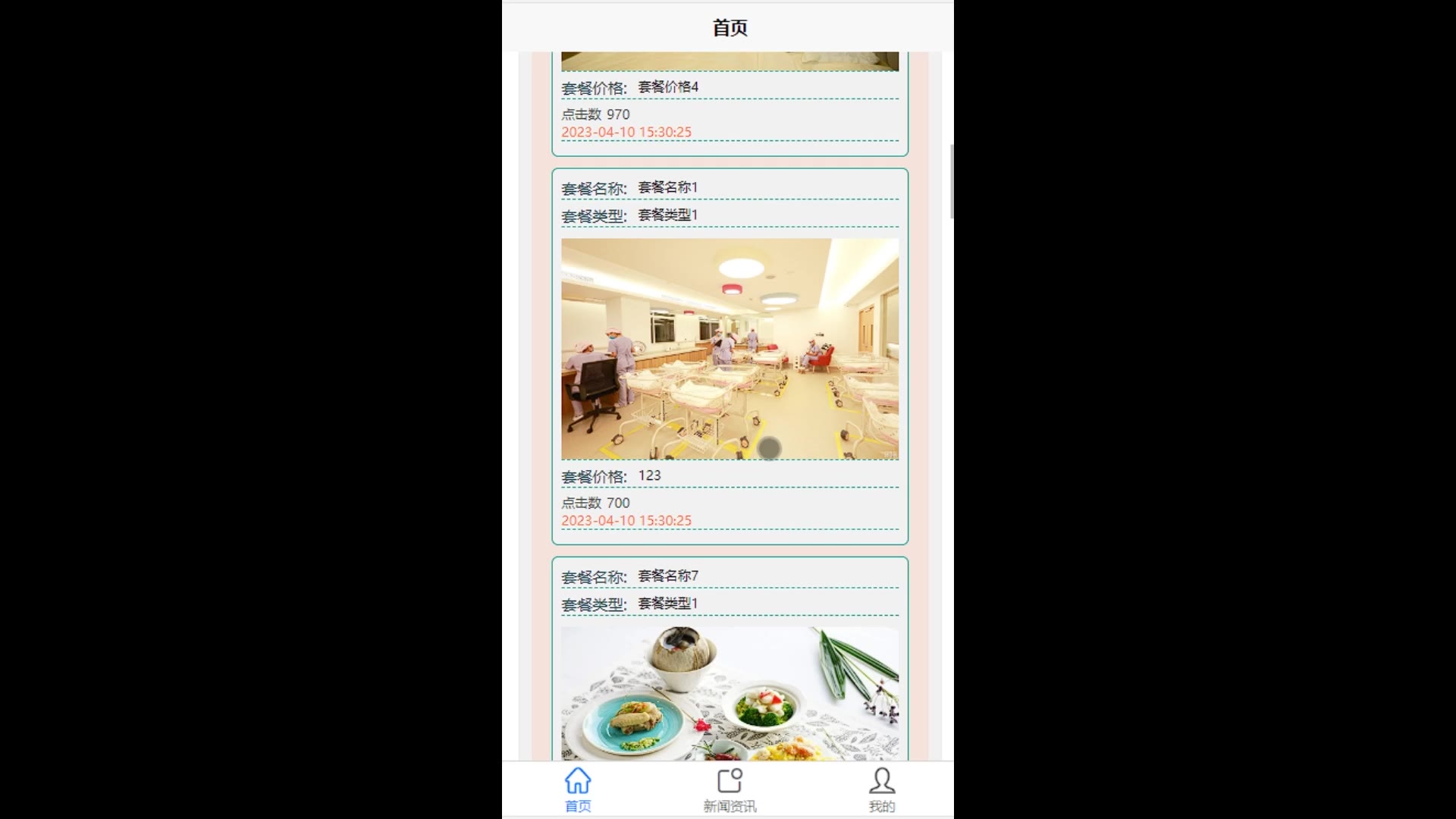Open the 套餐名称7 package card
Screen dimensions: 1456x819
click(x=730, y=682)
